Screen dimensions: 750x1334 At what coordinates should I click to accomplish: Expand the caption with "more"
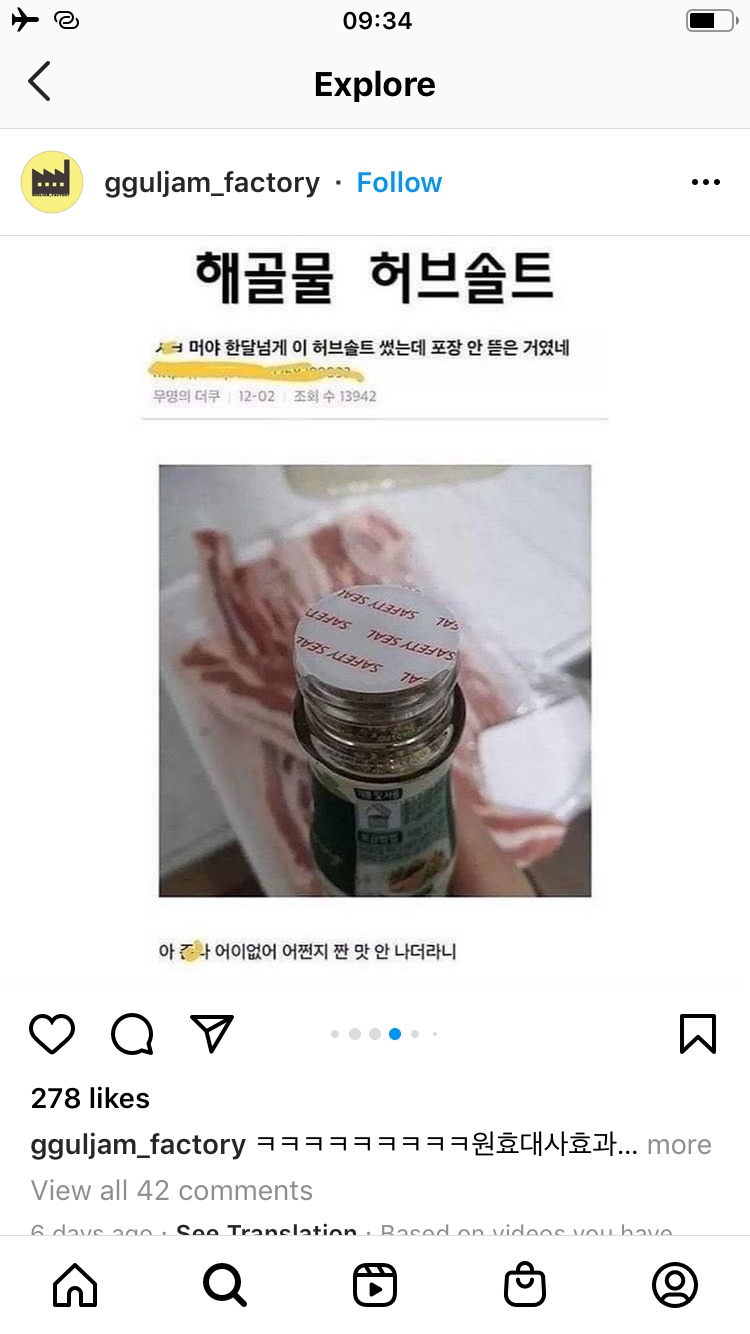[x=679, y=1144]
